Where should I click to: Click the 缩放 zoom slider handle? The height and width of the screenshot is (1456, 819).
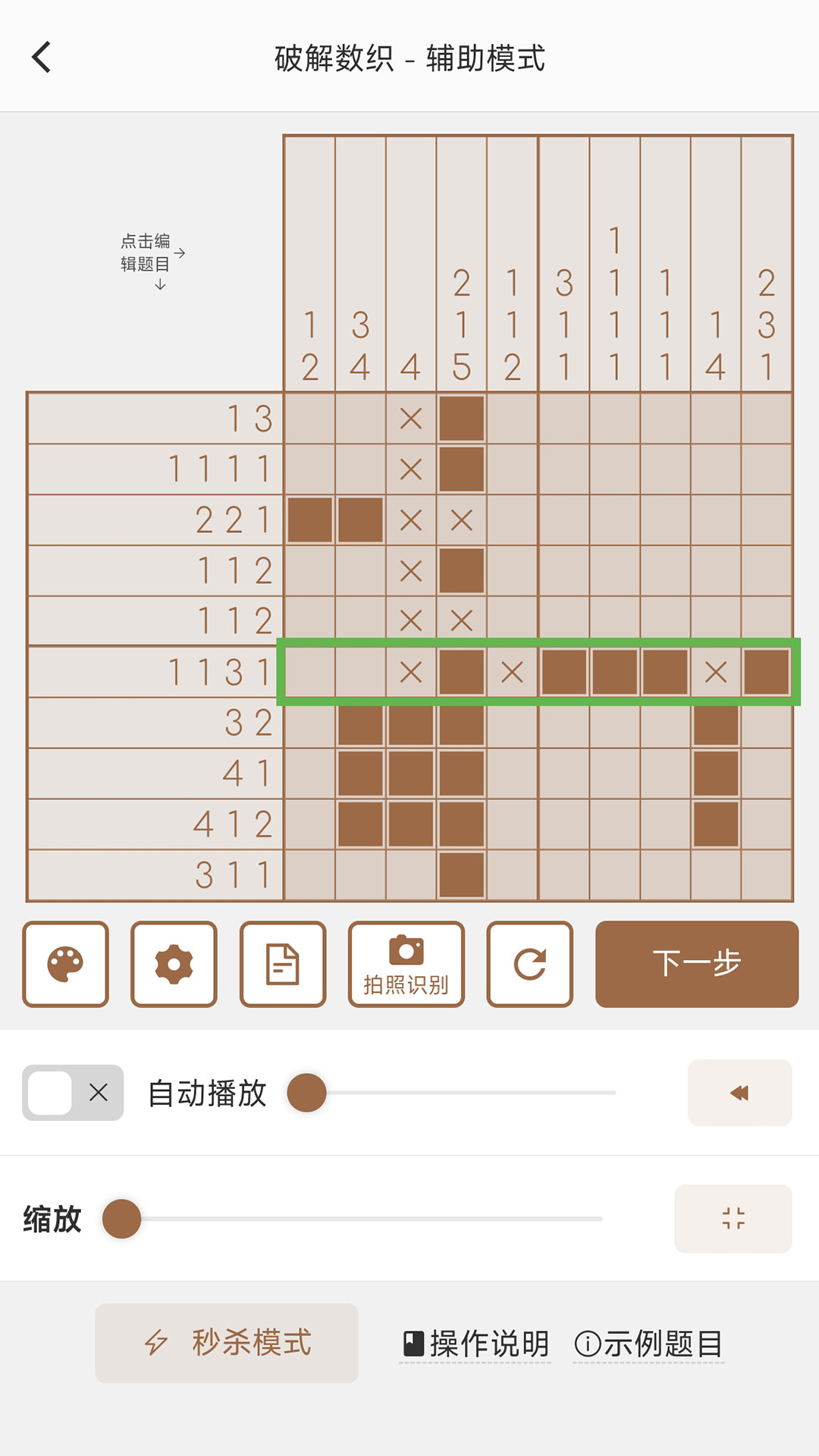[x=121, y=1219]
